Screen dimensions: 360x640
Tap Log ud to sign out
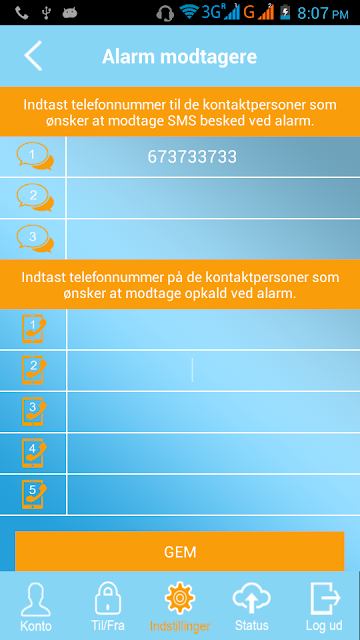[324, 607]
